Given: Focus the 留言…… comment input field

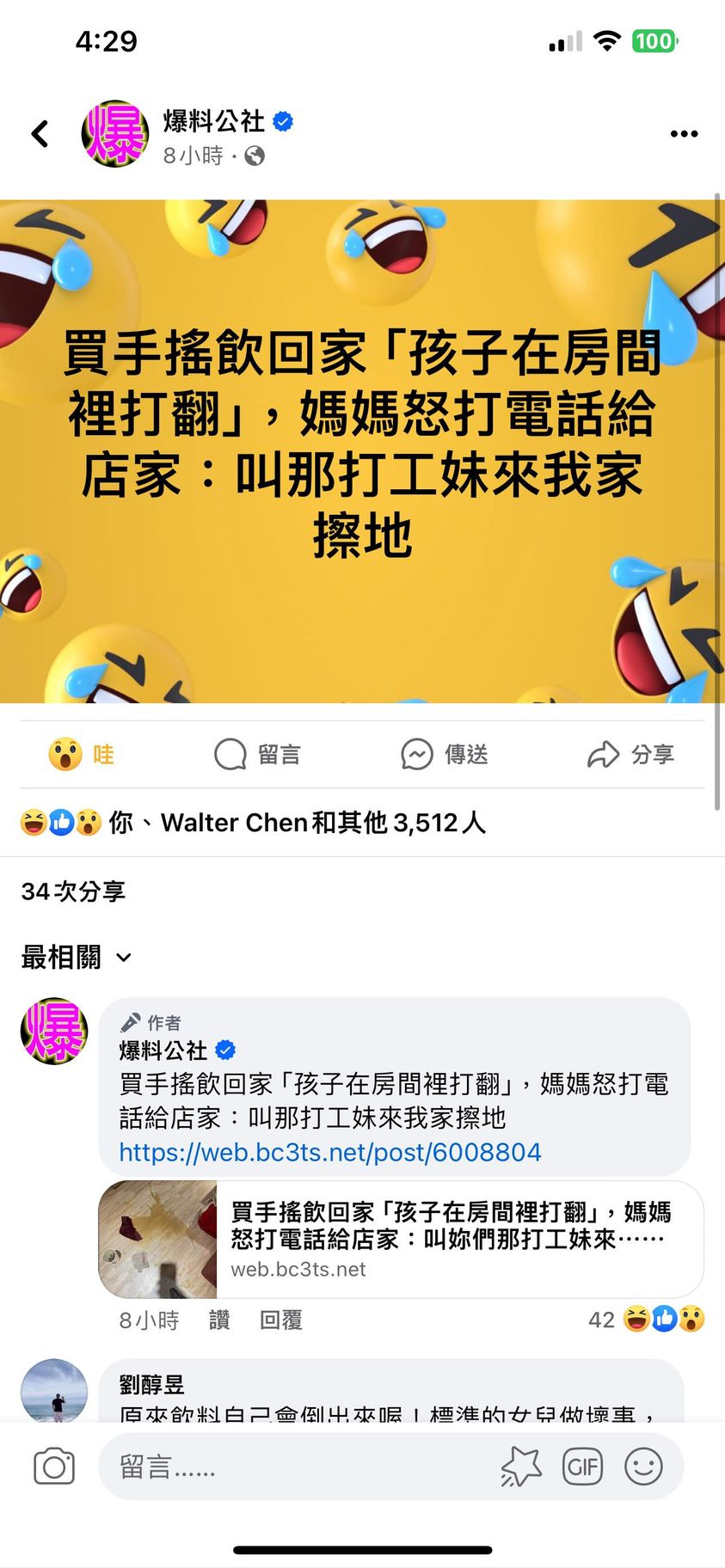Looking at the screenshot, I should coord(292,1467).
